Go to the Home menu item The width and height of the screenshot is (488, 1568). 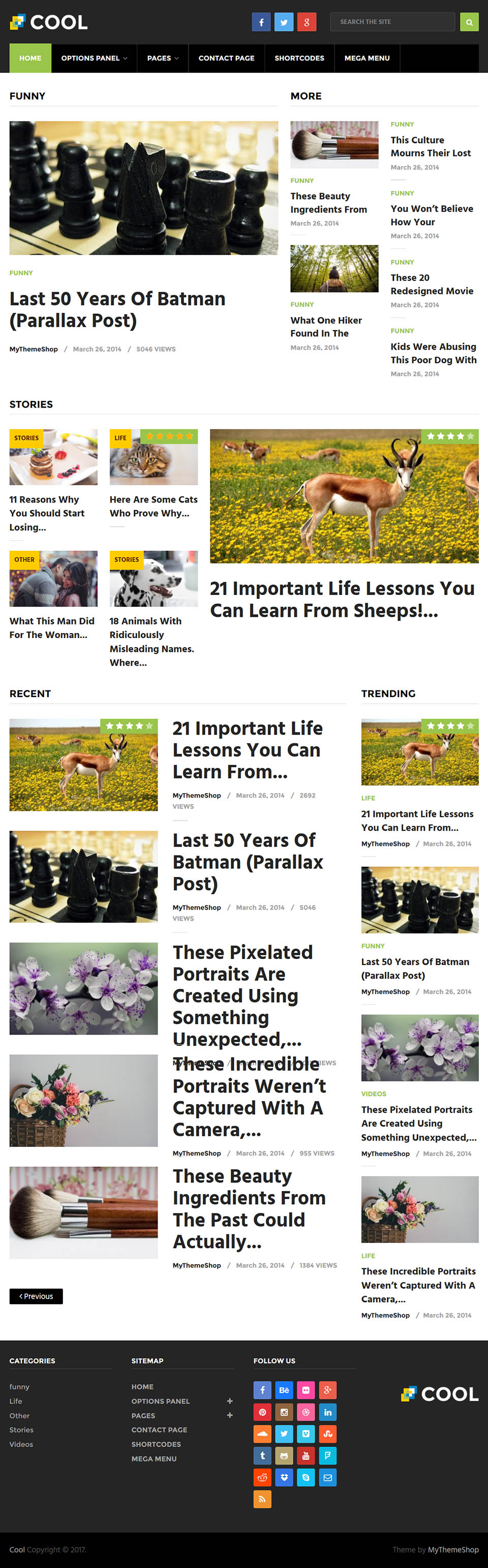[30, 58]
